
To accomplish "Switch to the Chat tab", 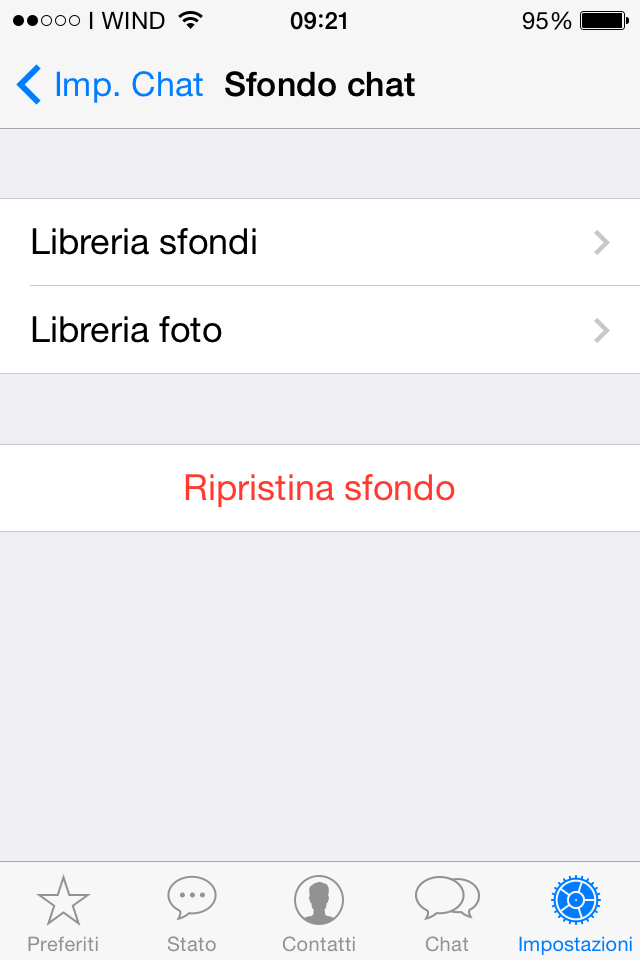I will pos(447,912).
